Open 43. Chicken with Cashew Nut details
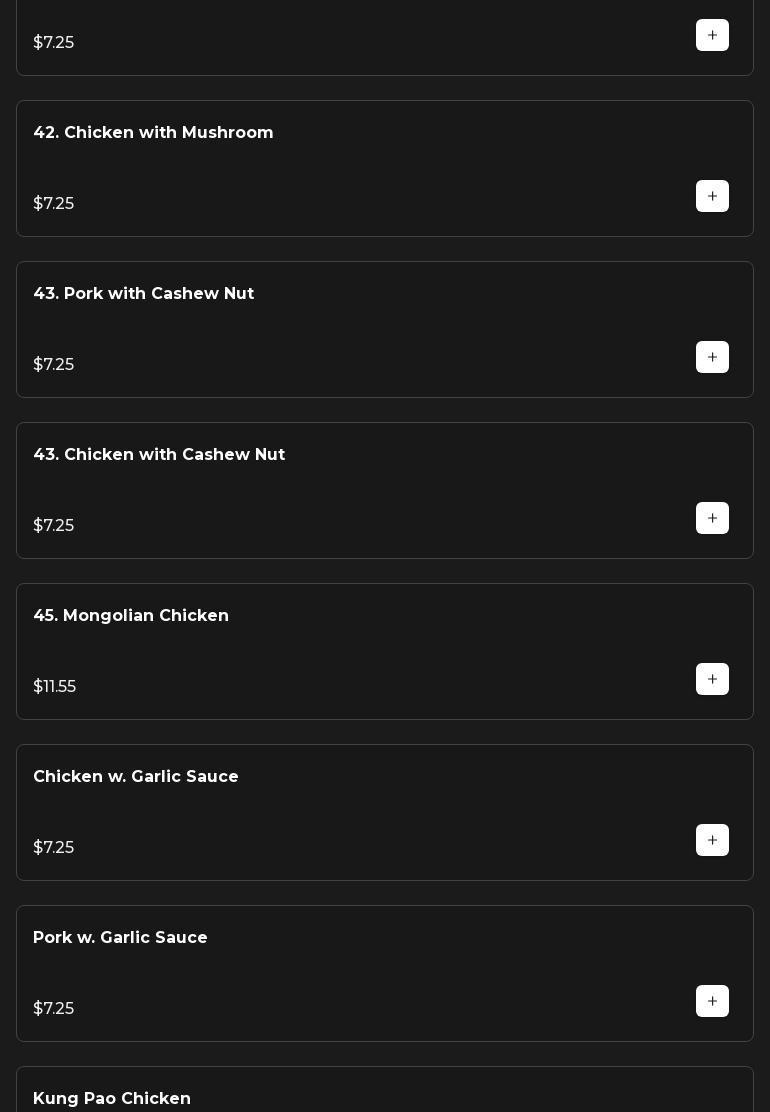This screenshot has height=1112, width=770. click(x=159, y=455)
